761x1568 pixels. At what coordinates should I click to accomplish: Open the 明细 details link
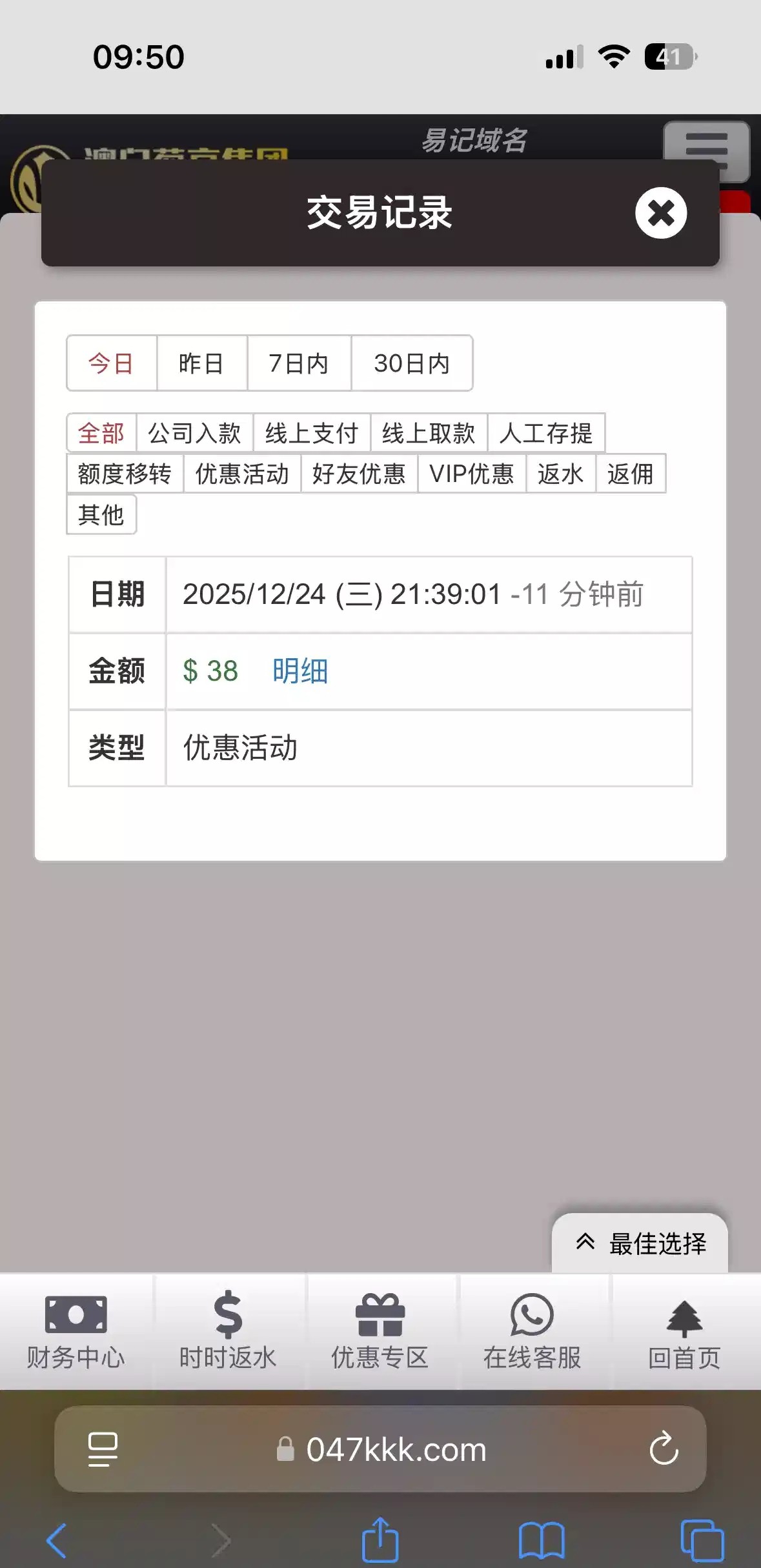(300, 671)
